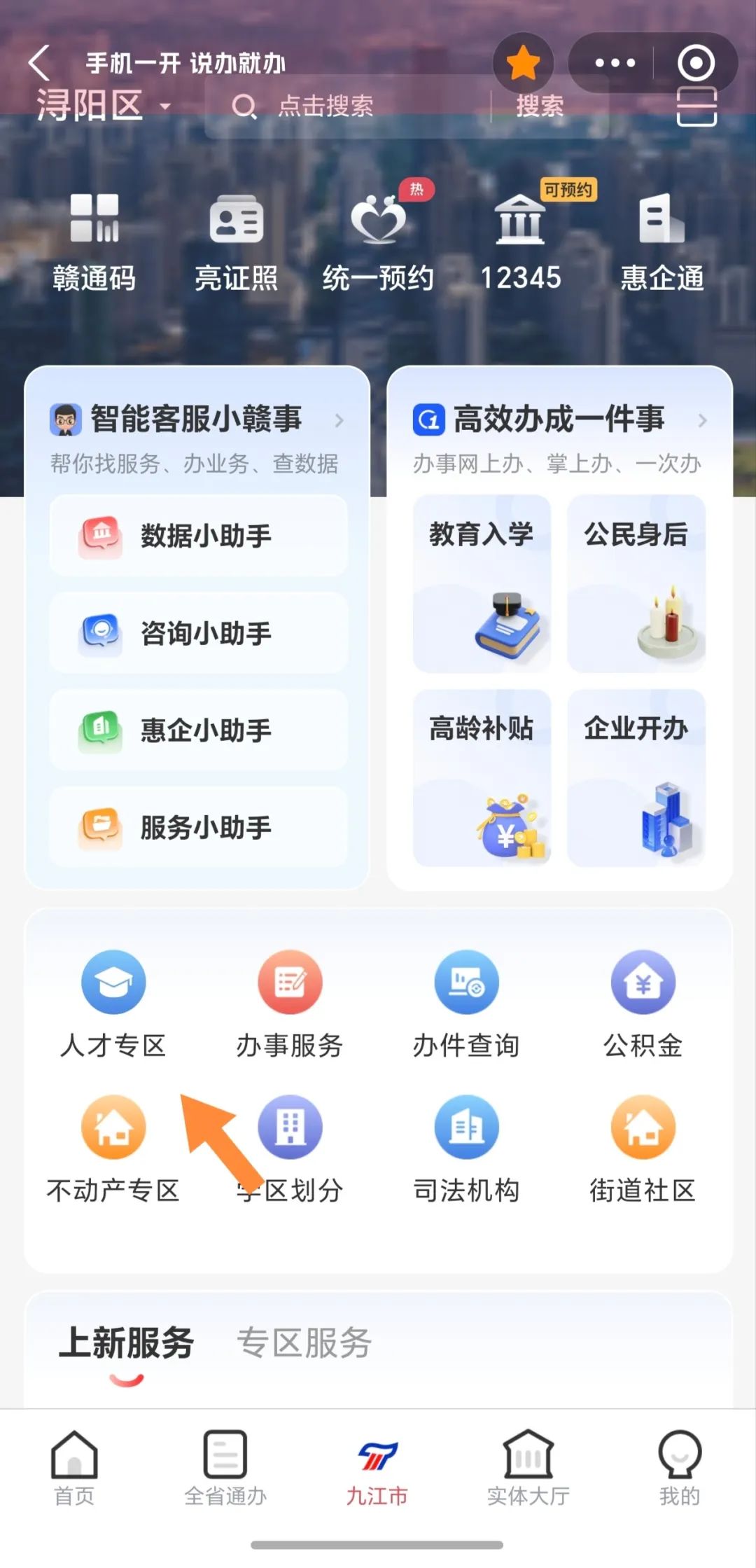Go back with the top-left arrow
The image size is (756, 1568).
pos(41,63)
